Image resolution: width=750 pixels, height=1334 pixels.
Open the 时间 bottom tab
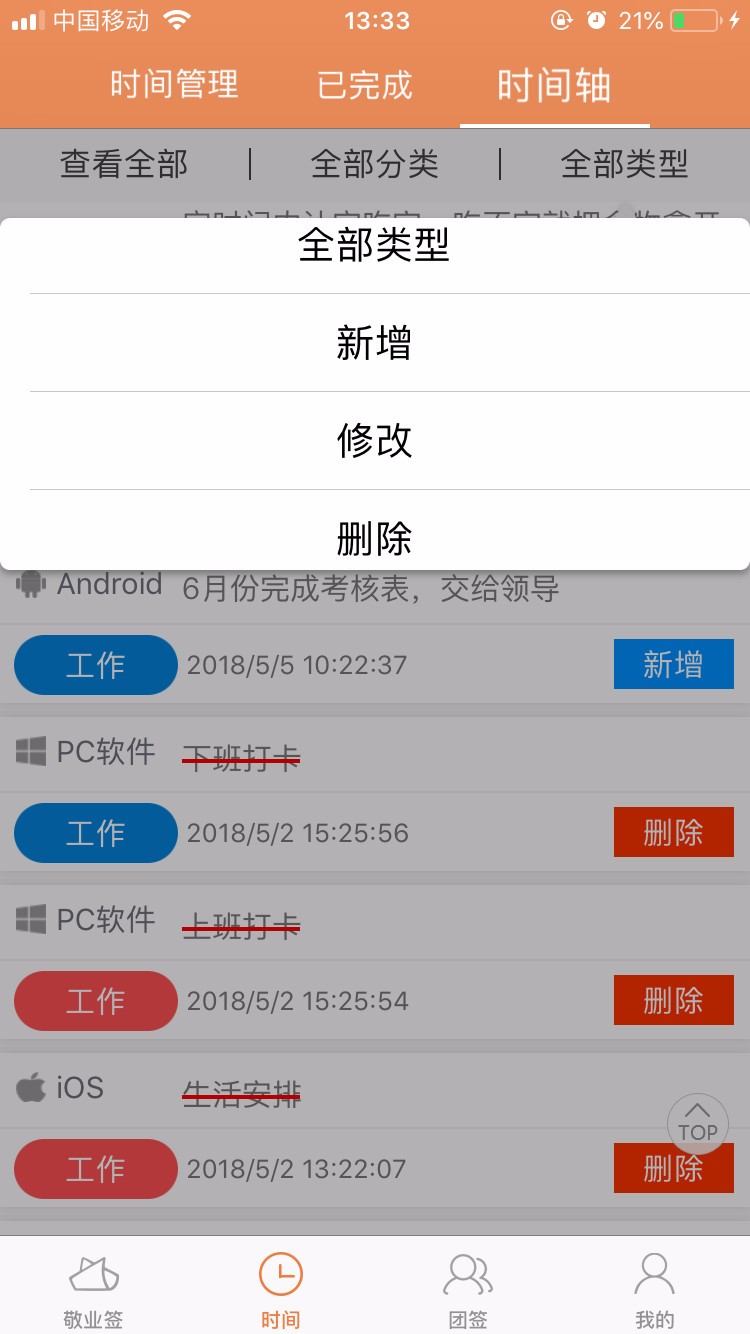tap(281, 1291)
